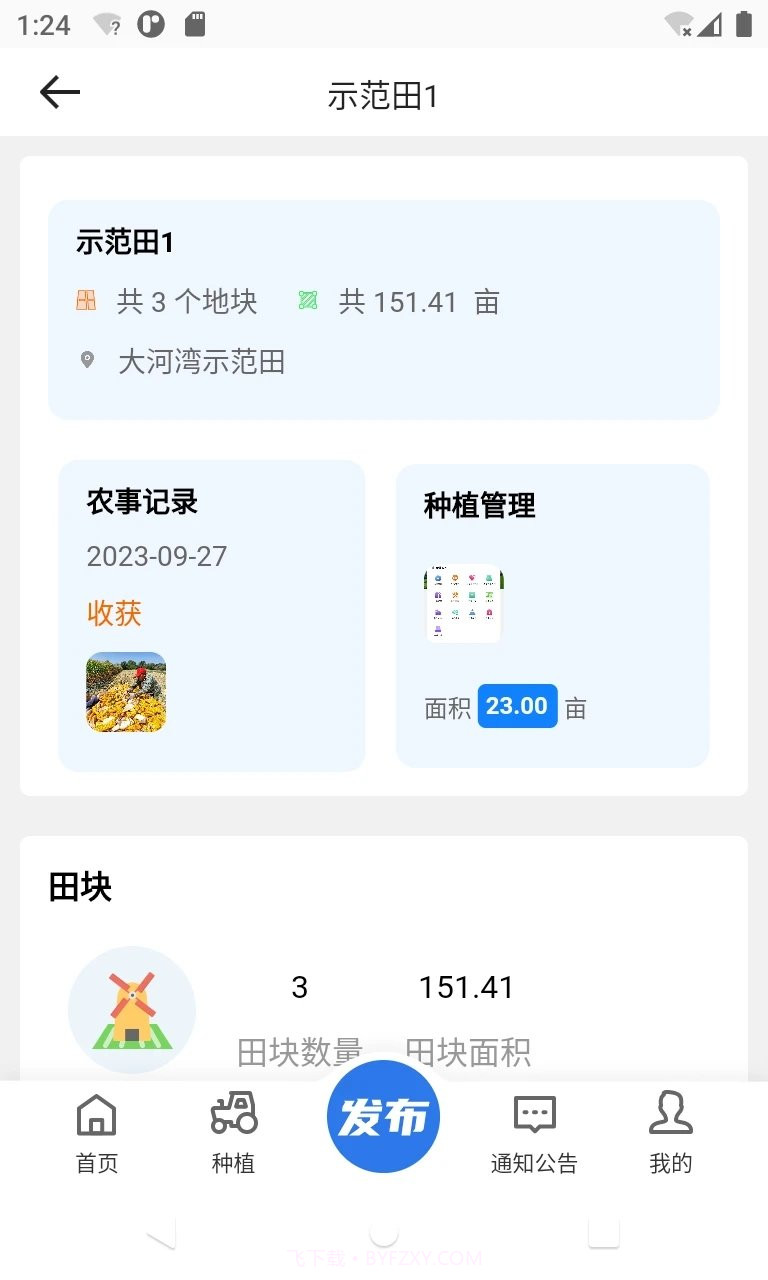This screenshot has height=1280, width=768.
Task: Open the 种植管理 card
Action: (552, 615)
